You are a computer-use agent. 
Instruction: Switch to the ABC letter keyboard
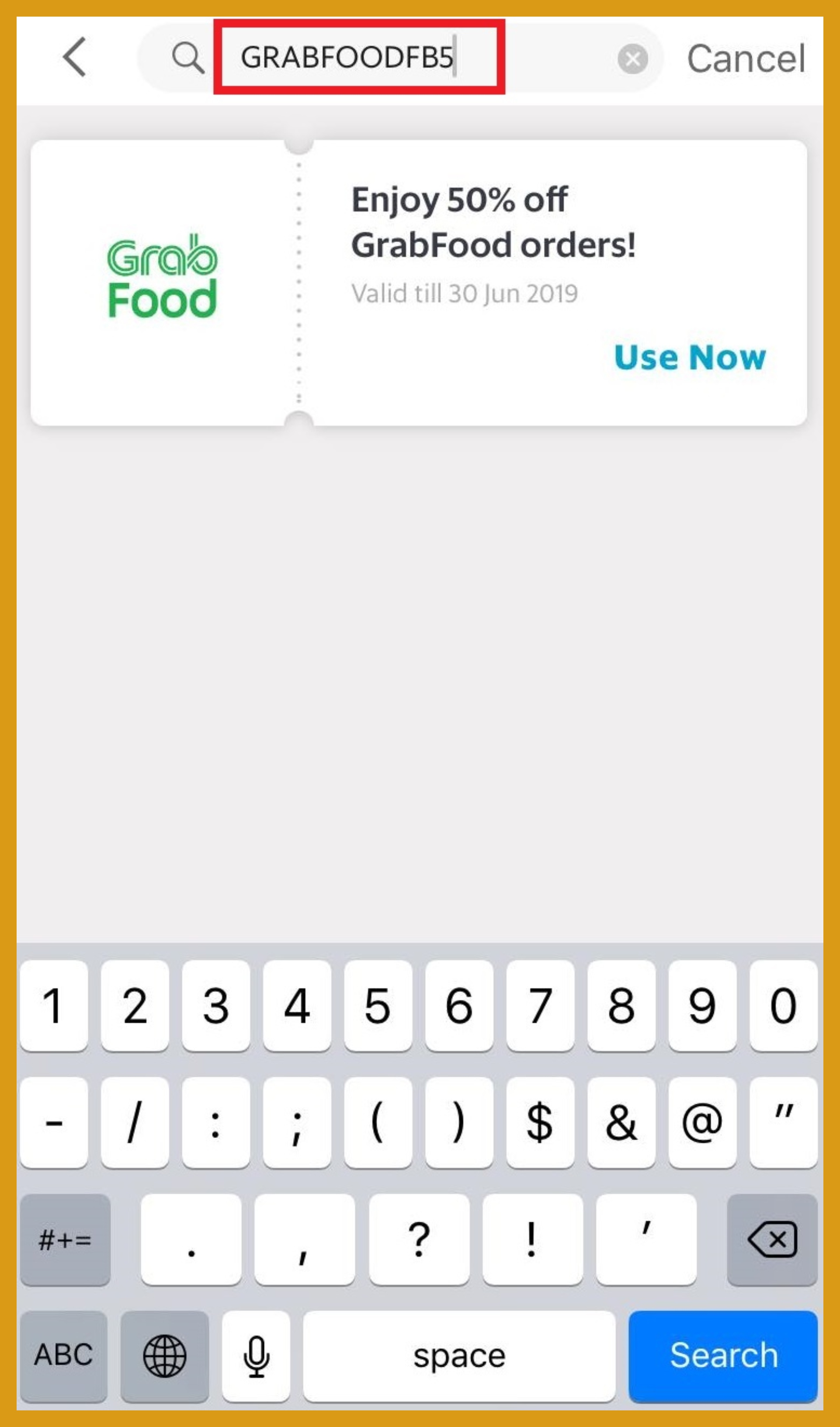click(x=63, y=1355)
